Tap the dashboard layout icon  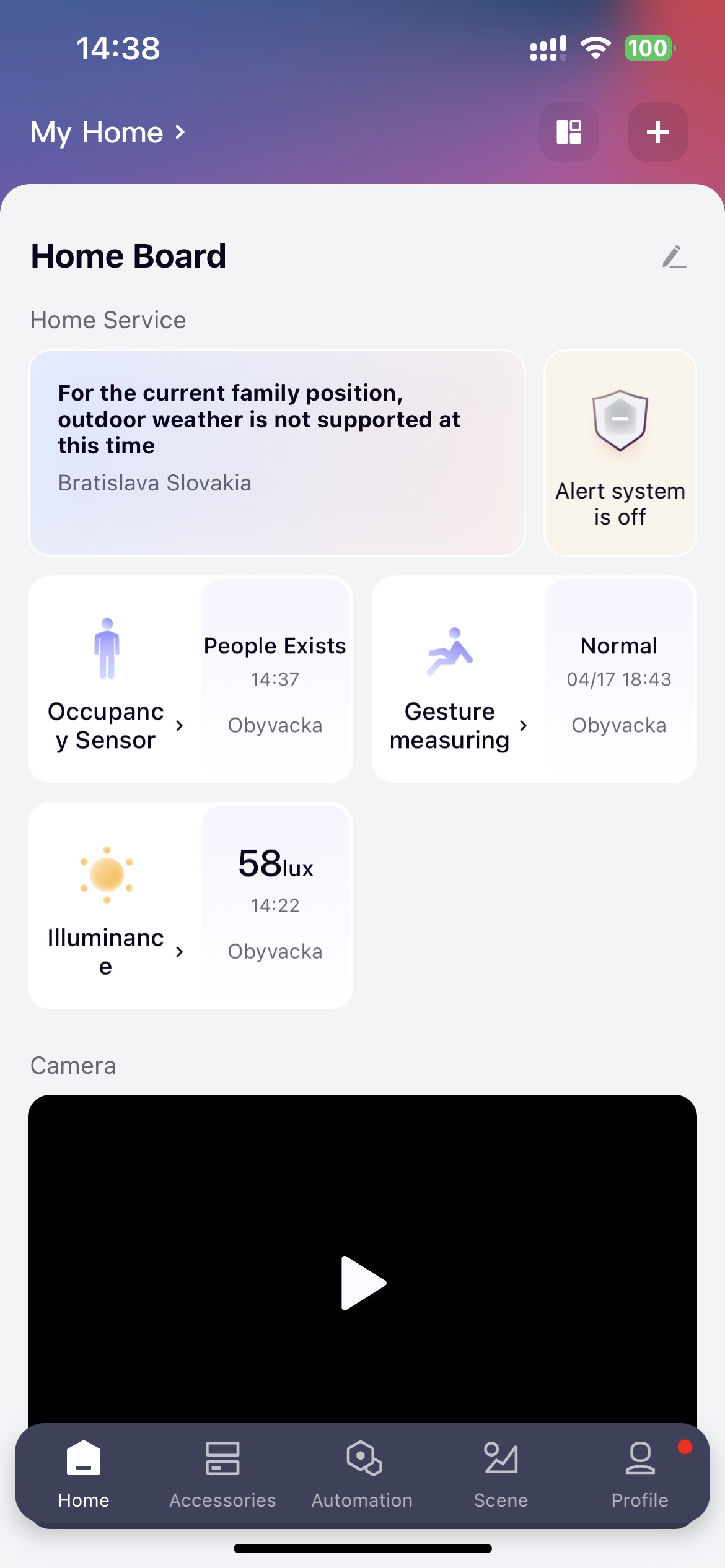click(x=568, y=132)
